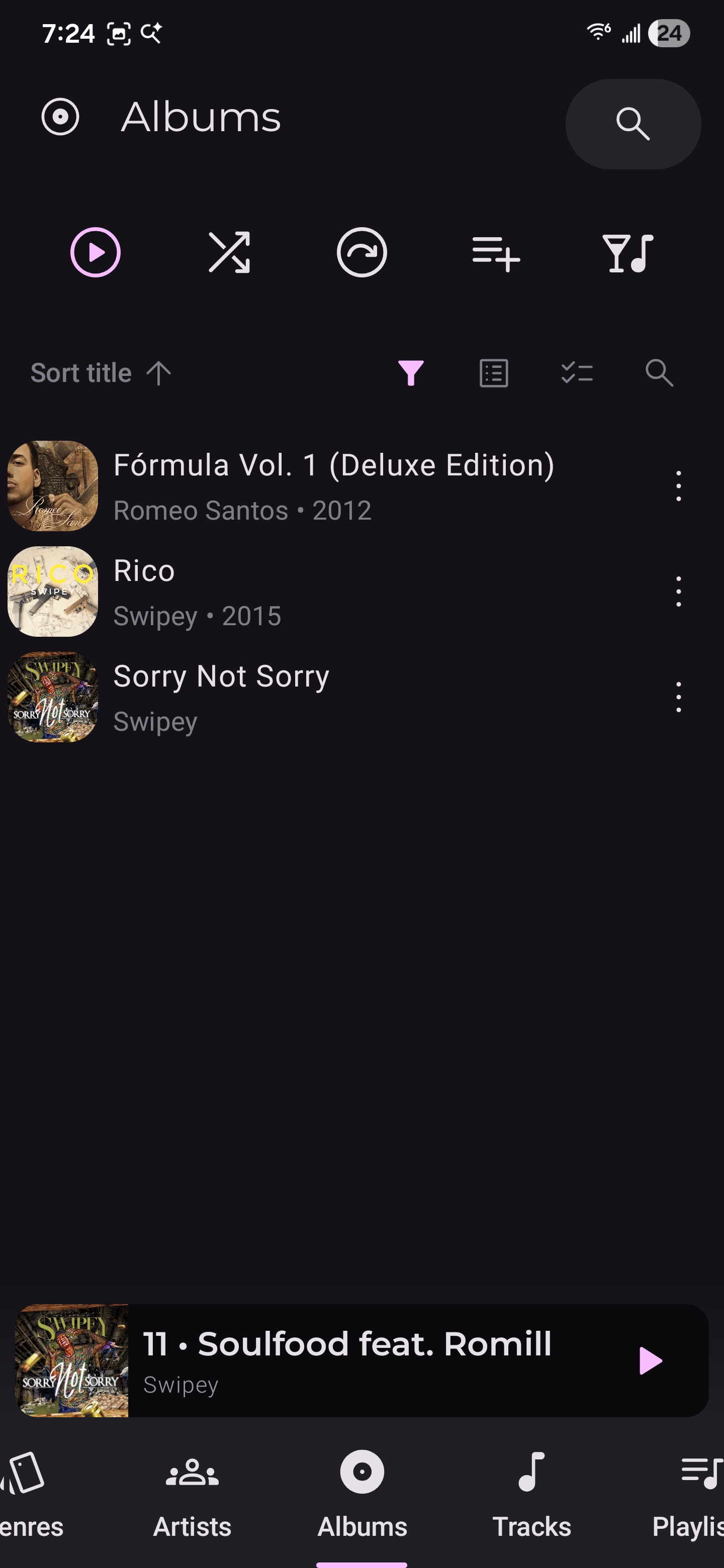Tap the play next circular arrow icon

point(361,253)
